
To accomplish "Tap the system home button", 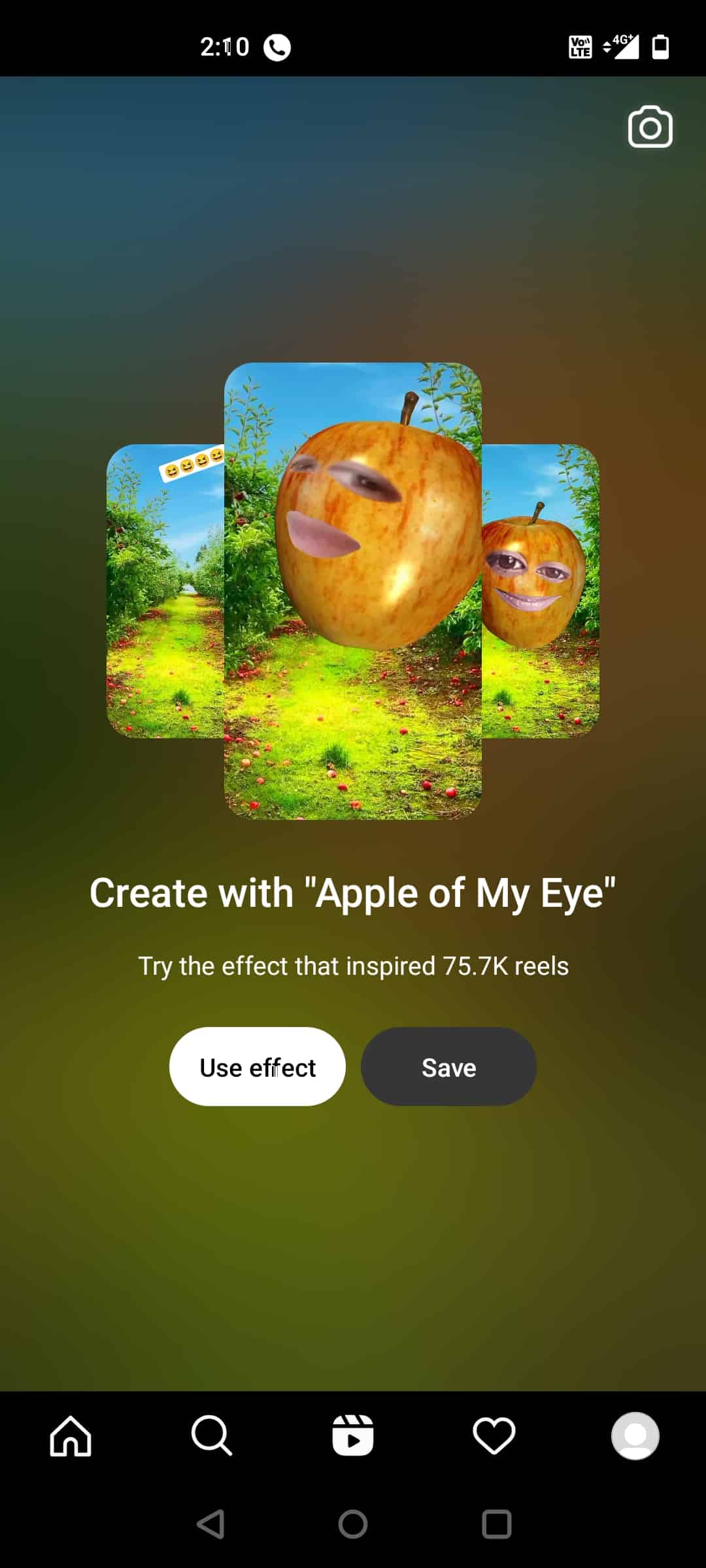I will (x=353, y=1525).
